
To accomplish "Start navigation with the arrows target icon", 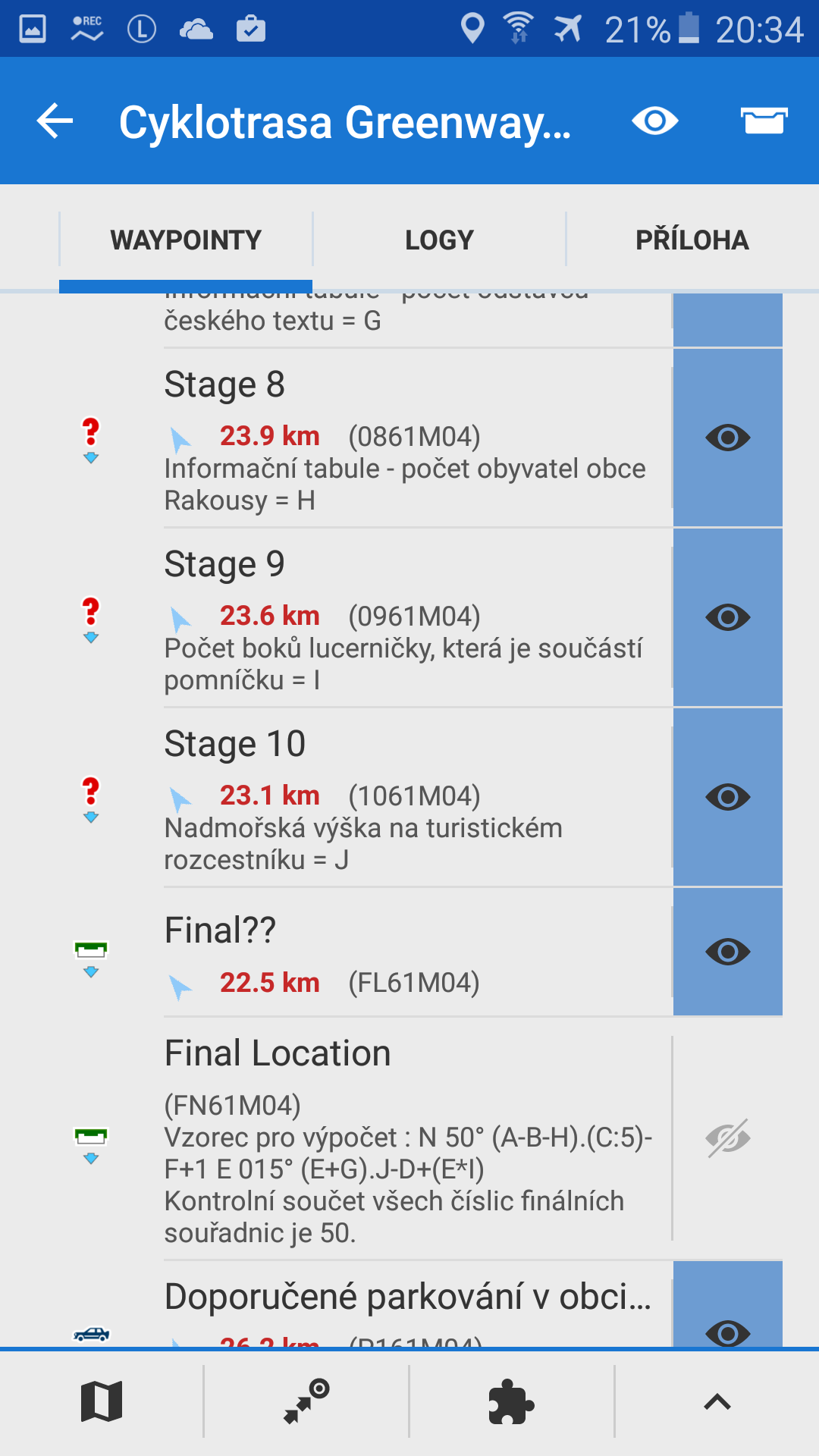I will click(x=306, y=1401).
